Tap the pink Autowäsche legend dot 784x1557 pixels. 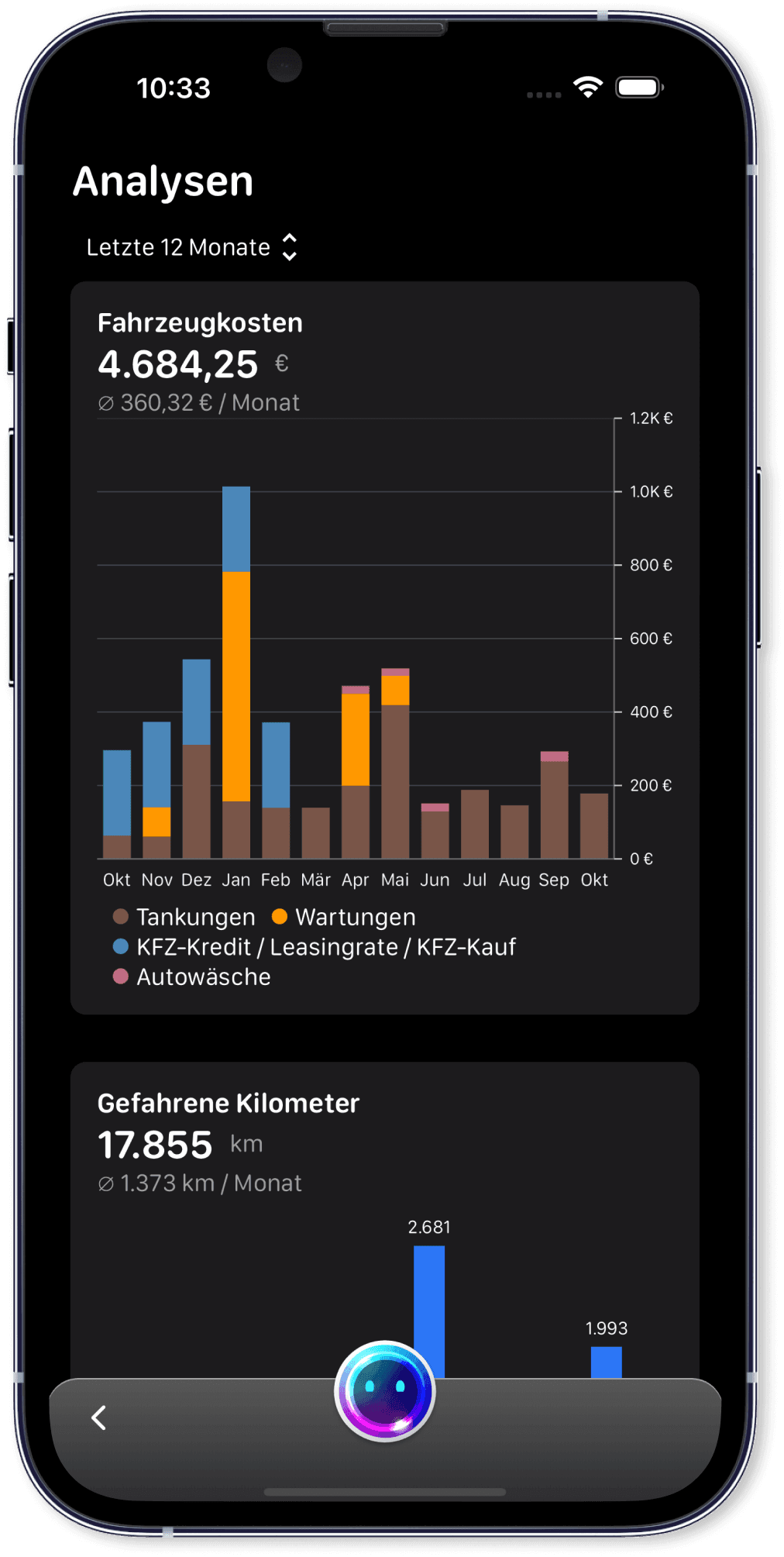click(x=120, y=976)
